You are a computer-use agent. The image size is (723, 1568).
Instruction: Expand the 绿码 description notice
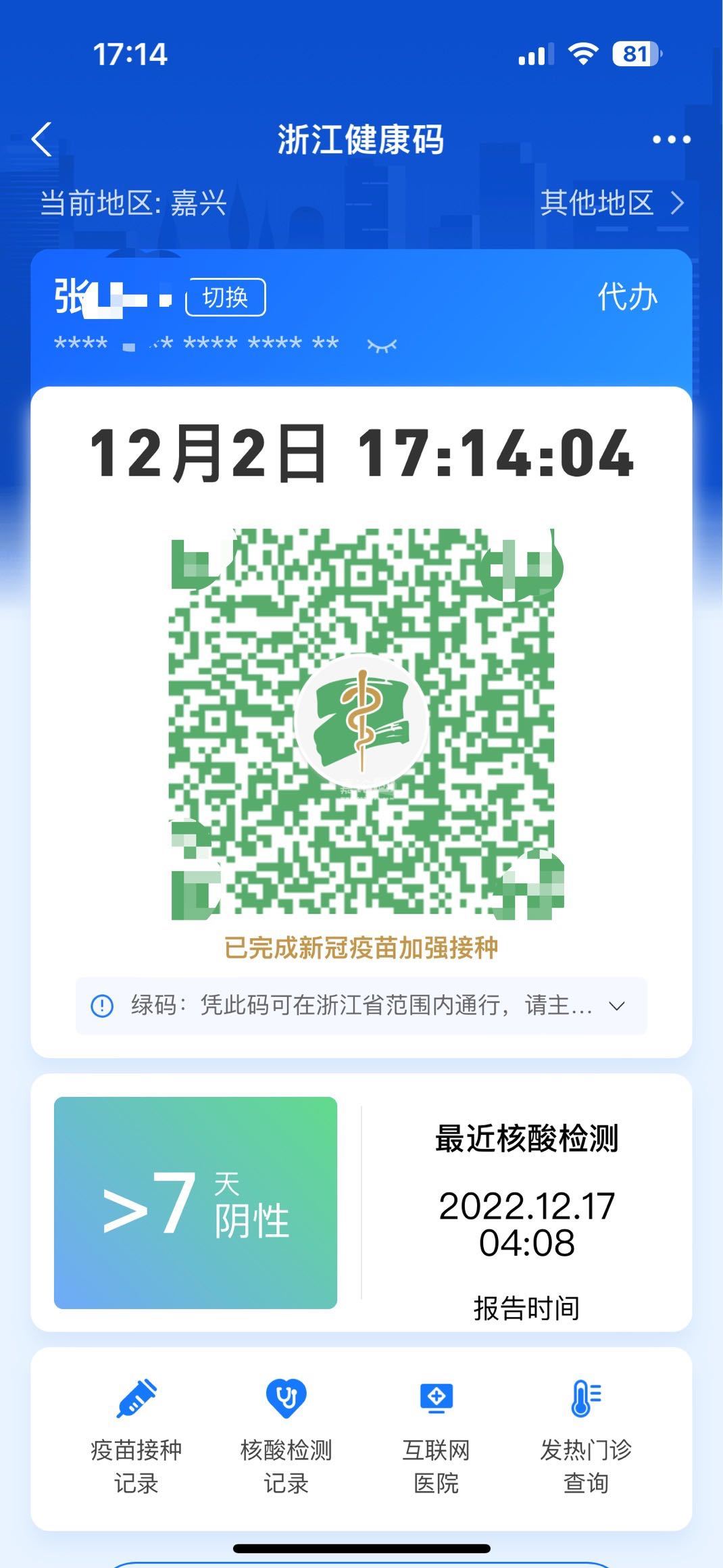[x=616, y=1006]
